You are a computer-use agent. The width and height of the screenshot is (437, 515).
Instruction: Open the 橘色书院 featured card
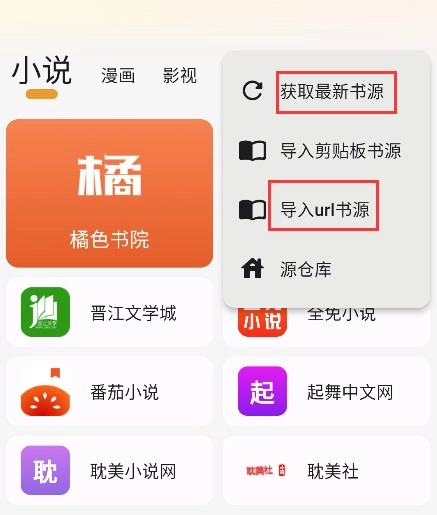pyautogui.click(x=109, y=193)
